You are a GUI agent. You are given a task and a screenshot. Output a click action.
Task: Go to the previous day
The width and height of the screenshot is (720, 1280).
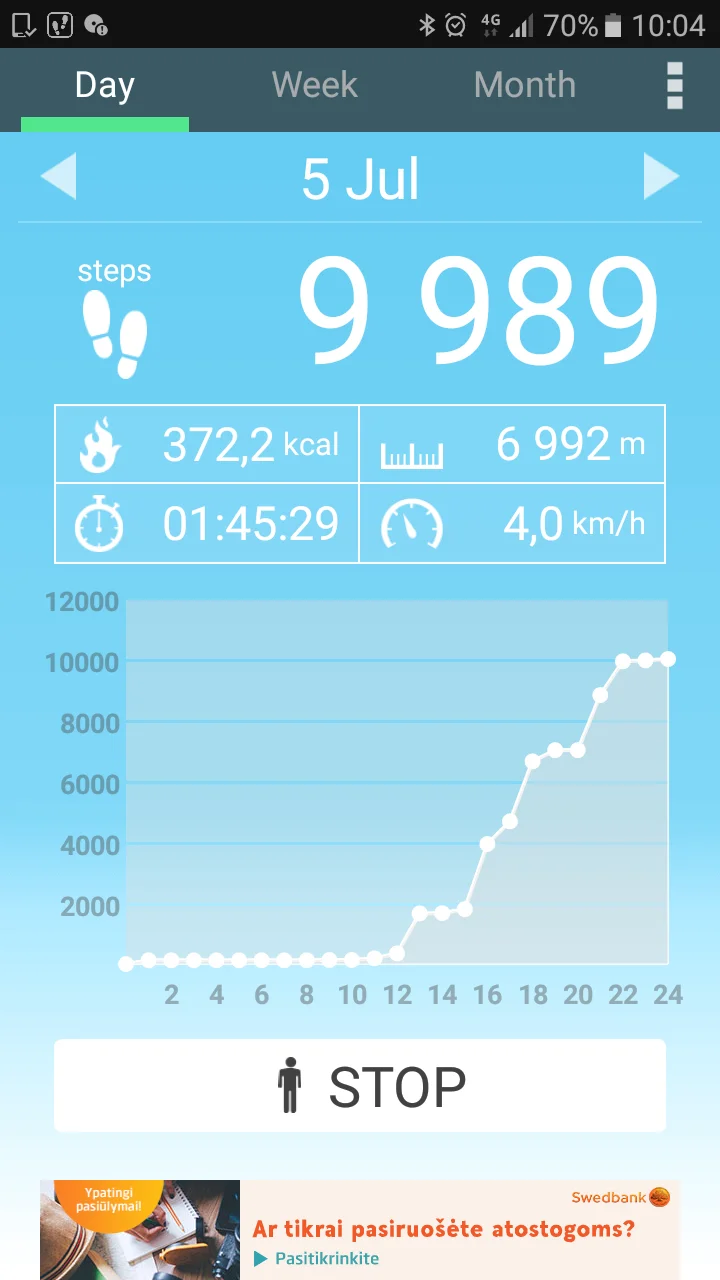(x=58, y=178)
